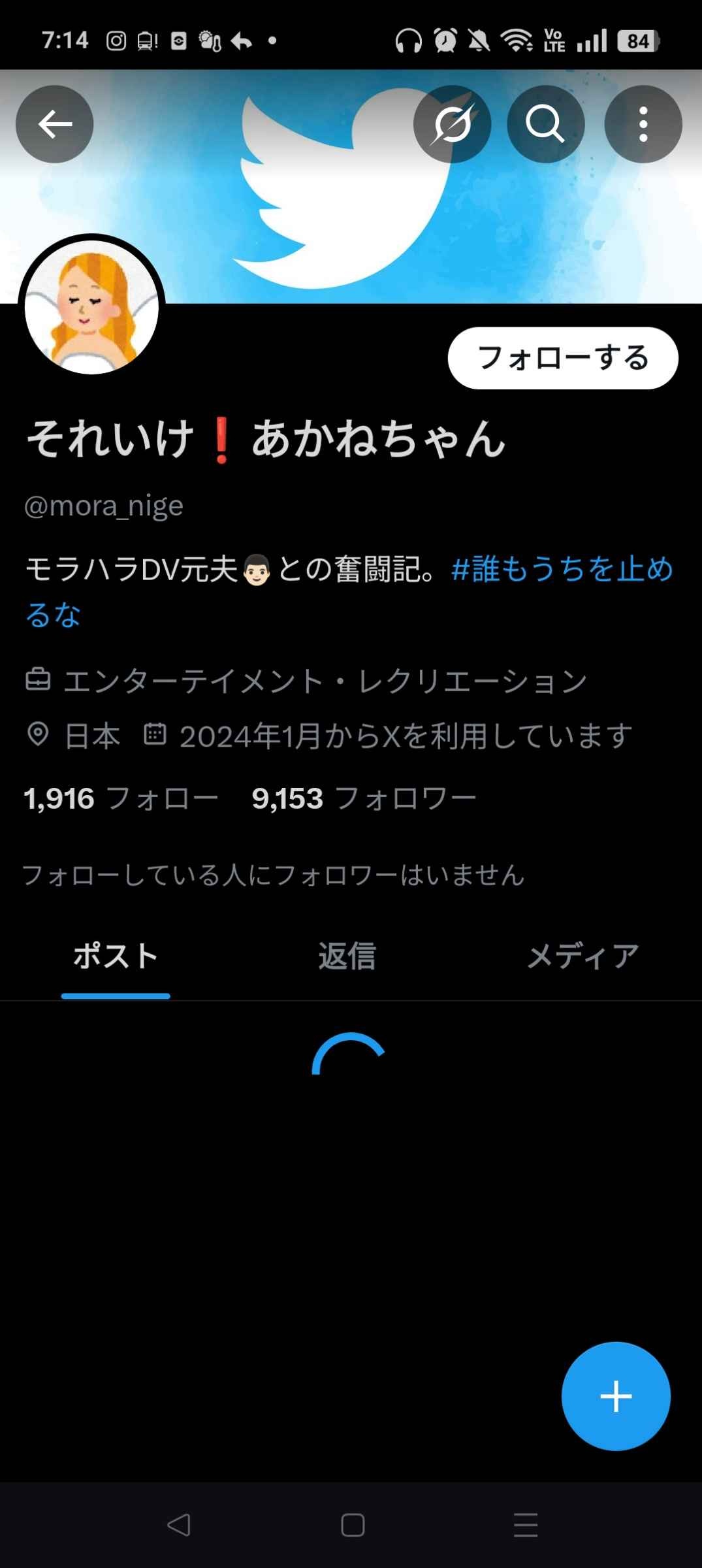The image size is (702, 1568).
Task: Search this profile's posts
Action: [x=545, y=124]
